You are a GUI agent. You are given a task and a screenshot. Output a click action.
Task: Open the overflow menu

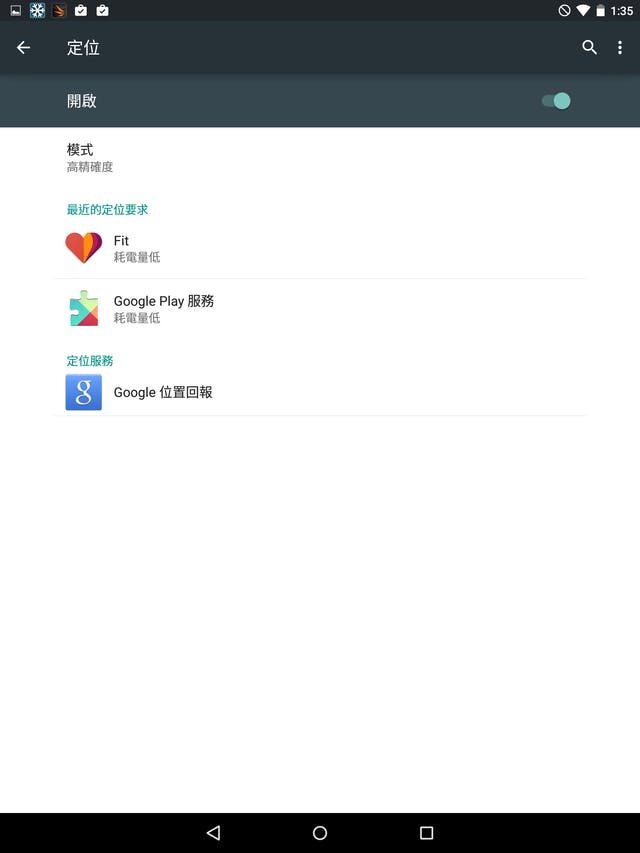tap(620, 47)
